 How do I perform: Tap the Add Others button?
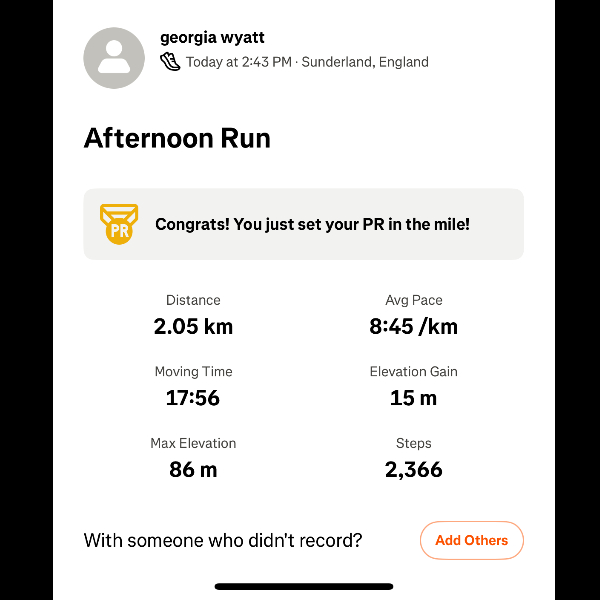(x=471, y=540)
